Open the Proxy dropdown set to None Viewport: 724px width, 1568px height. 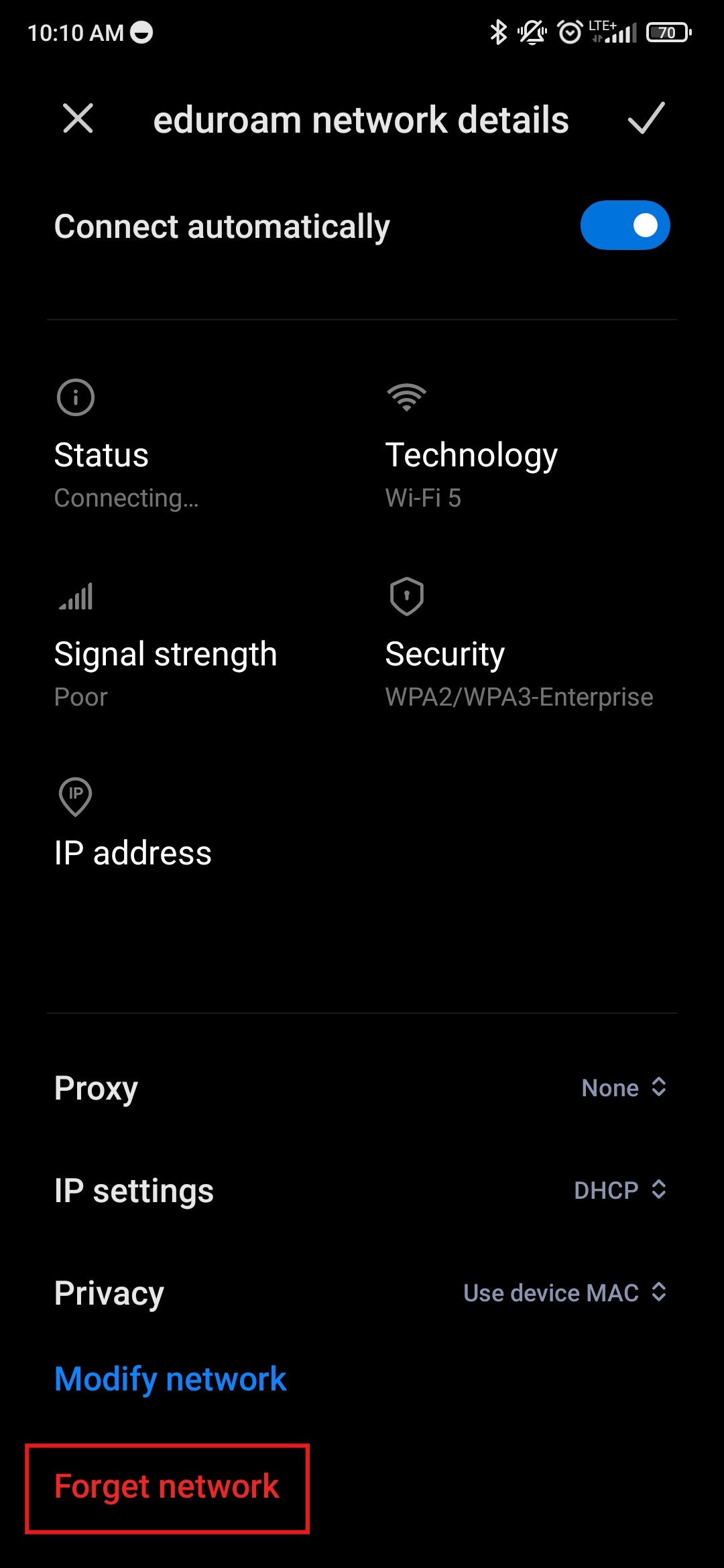623,1088
